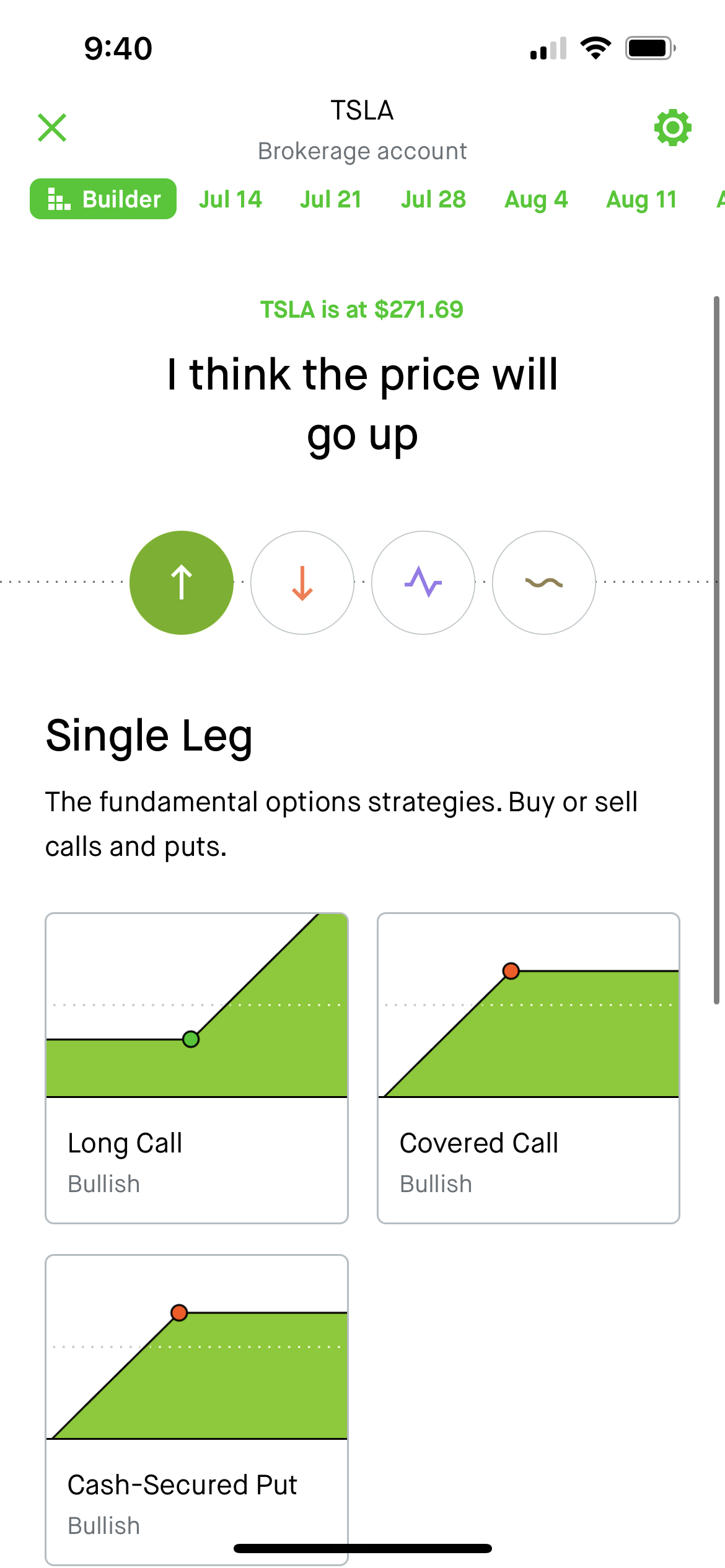Open the Cash-Secured Put strategy card
725x1568 pixels.
click(196, 1406)
